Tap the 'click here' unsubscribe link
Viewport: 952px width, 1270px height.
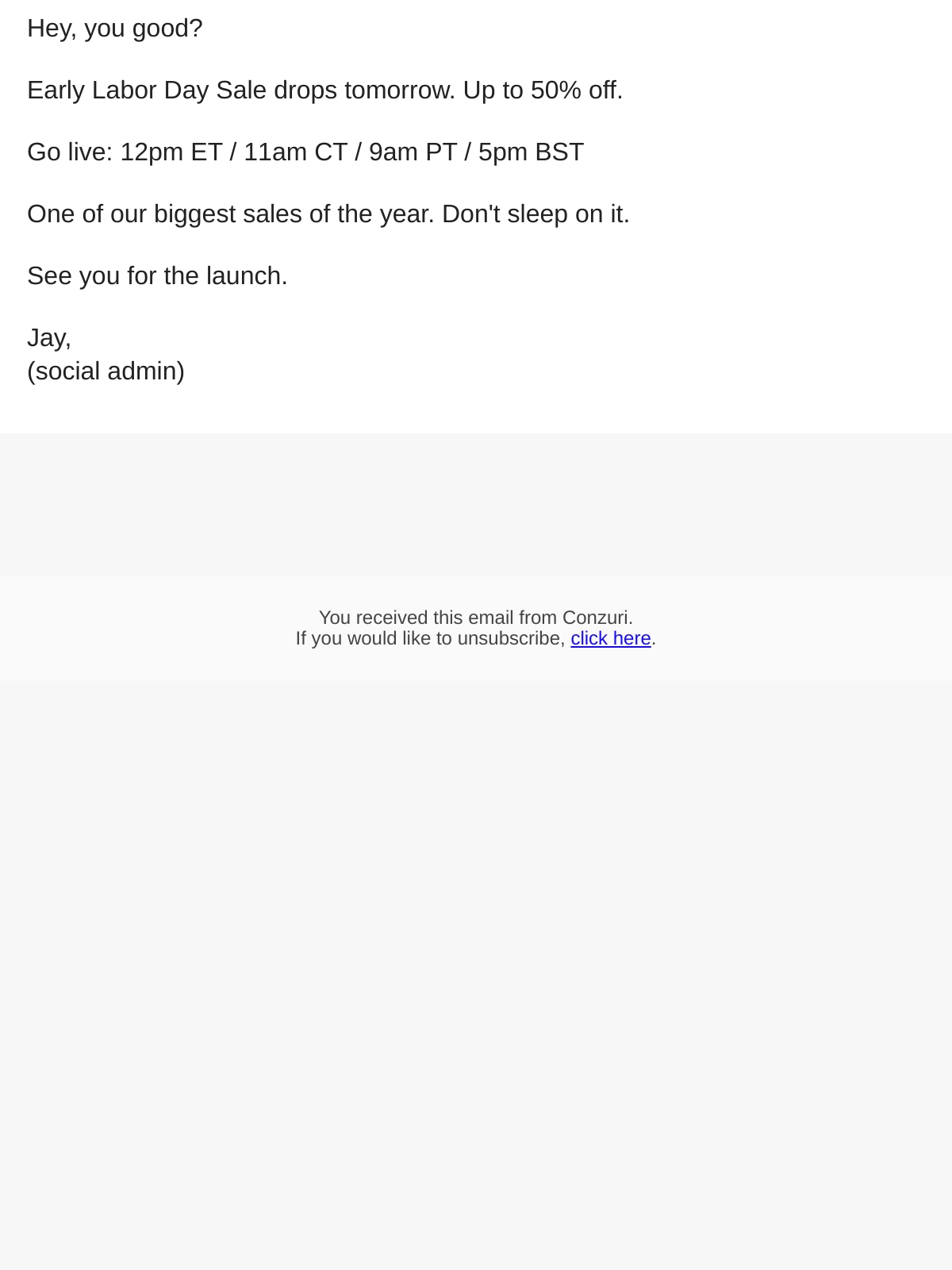tap(611, 638)
